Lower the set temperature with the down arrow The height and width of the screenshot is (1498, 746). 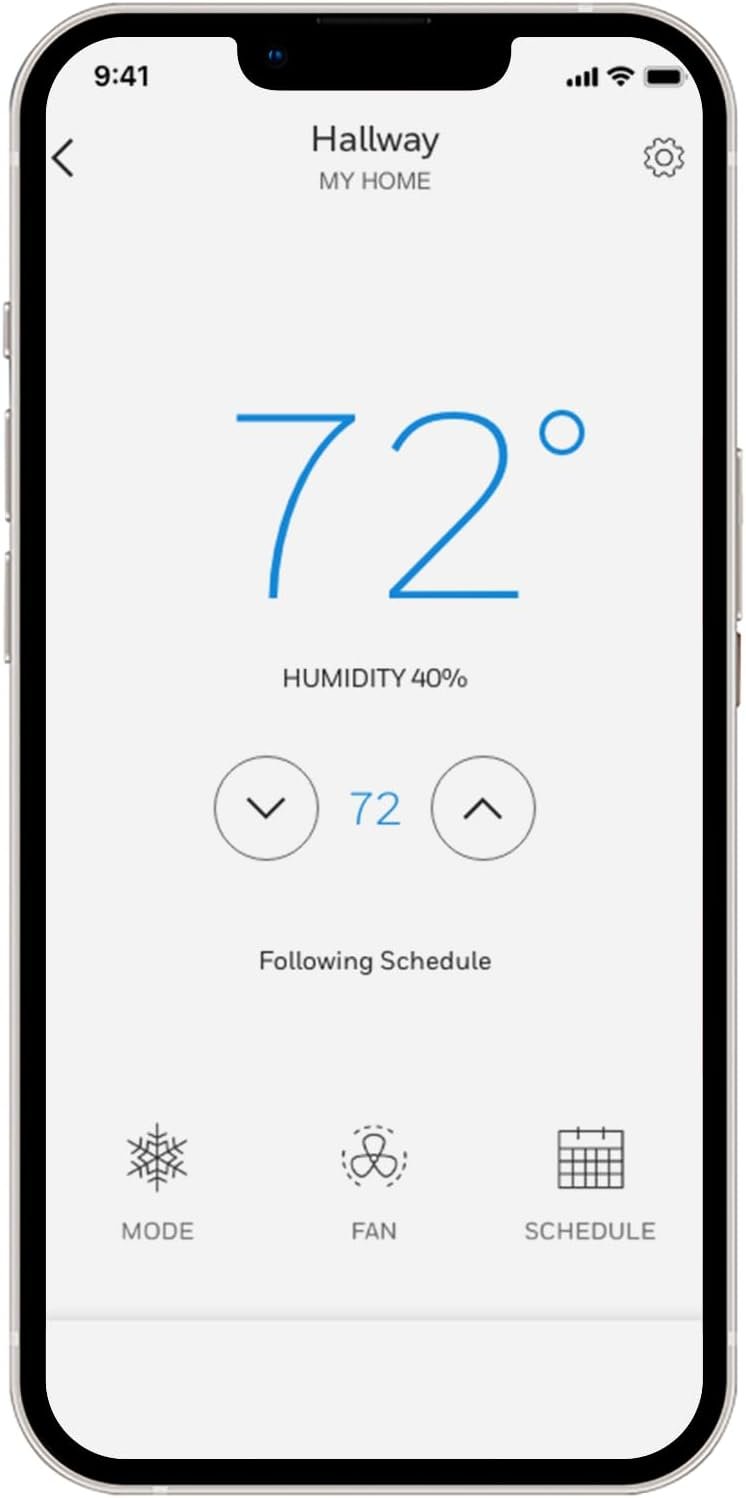click(266, 808)
